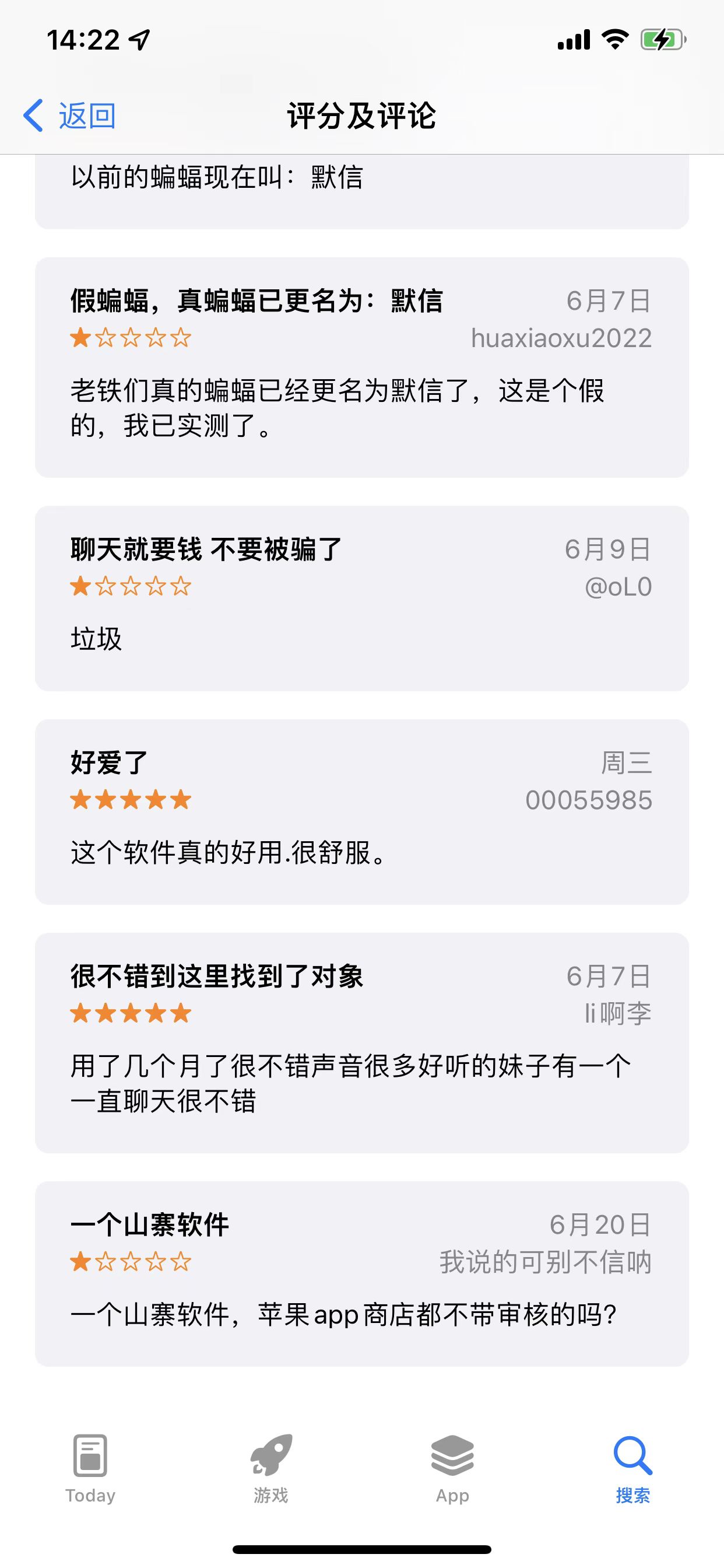724x1568 pixels.
Task: Expand the 聊天就要钱 review card
Action: pos(362,597)
